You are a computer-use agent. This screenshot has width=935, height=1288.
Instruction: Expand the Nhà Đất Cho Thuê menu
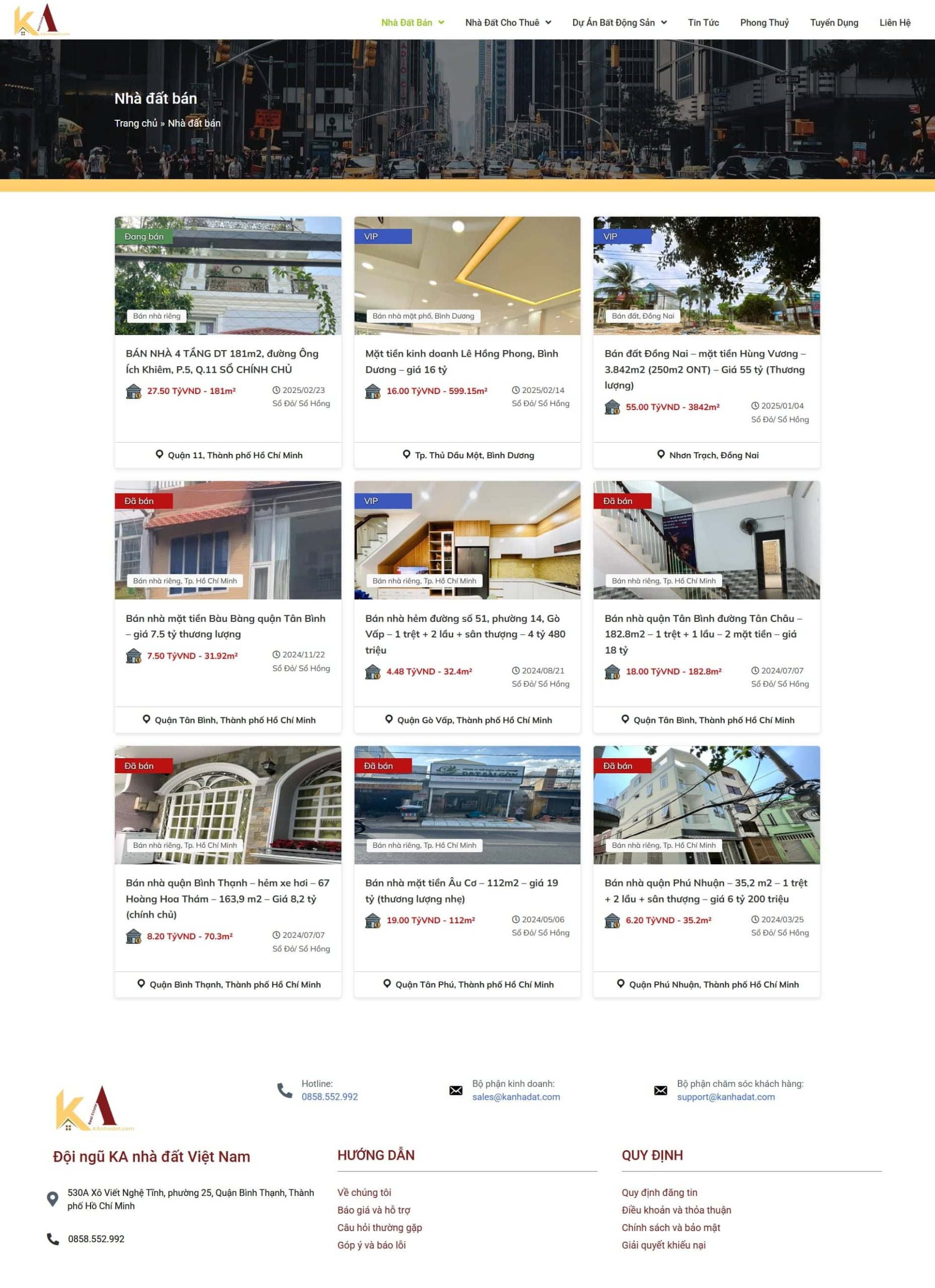(507, 23)
